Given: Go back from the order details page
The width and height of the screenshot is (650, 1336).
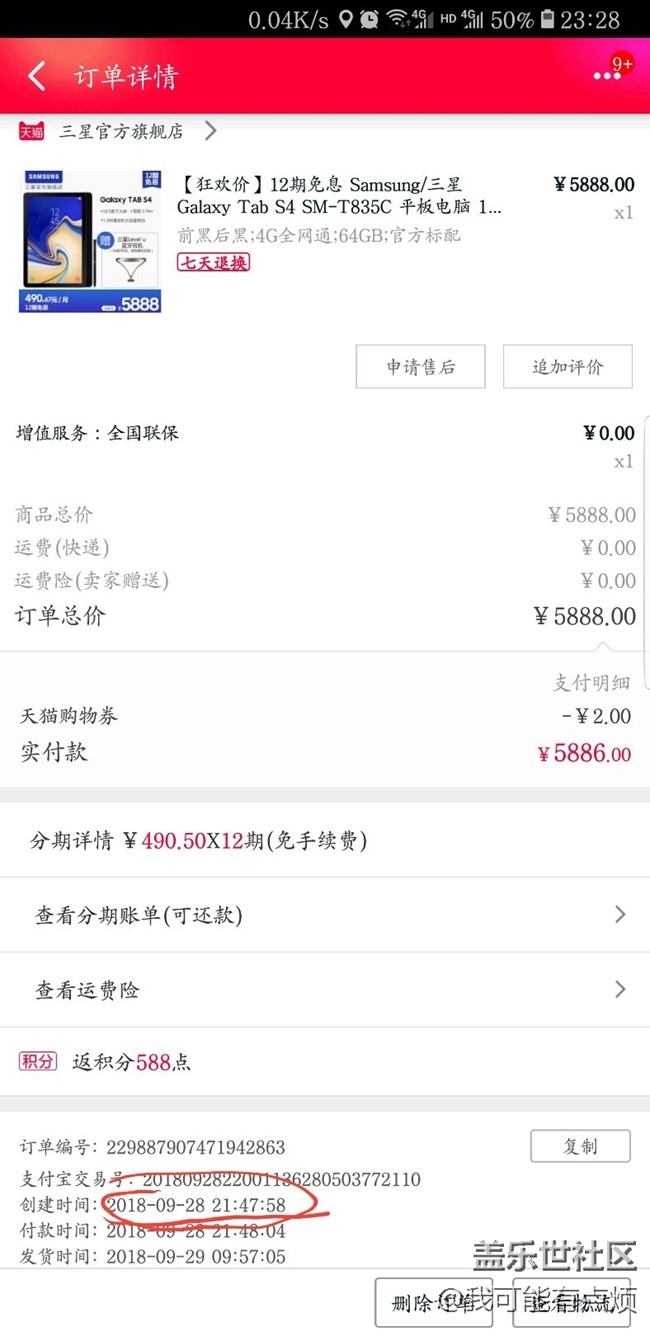Looking at the screenshot, I should click(38, 76).
